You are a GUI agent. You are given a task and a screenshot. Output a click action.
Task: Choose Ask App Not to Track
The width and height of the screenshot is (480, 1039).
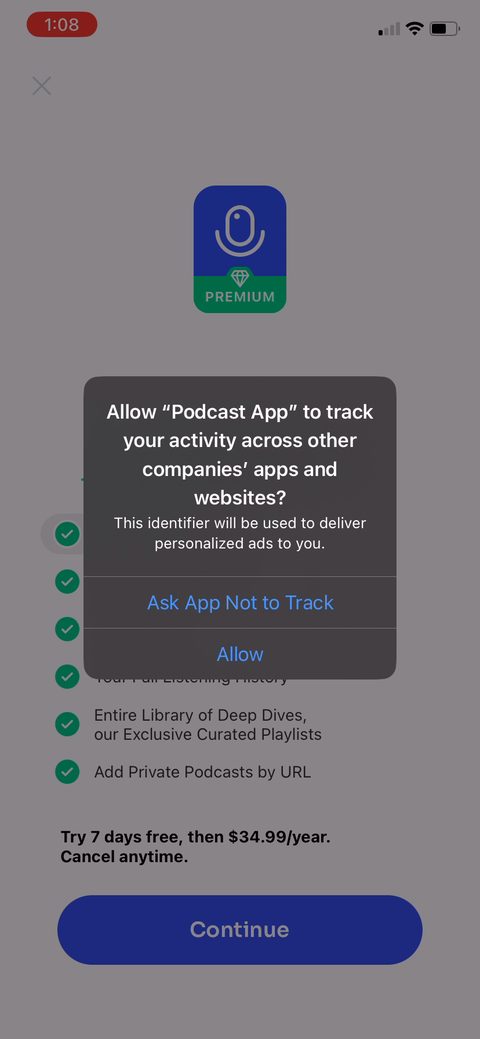click(x=240, y=602)
